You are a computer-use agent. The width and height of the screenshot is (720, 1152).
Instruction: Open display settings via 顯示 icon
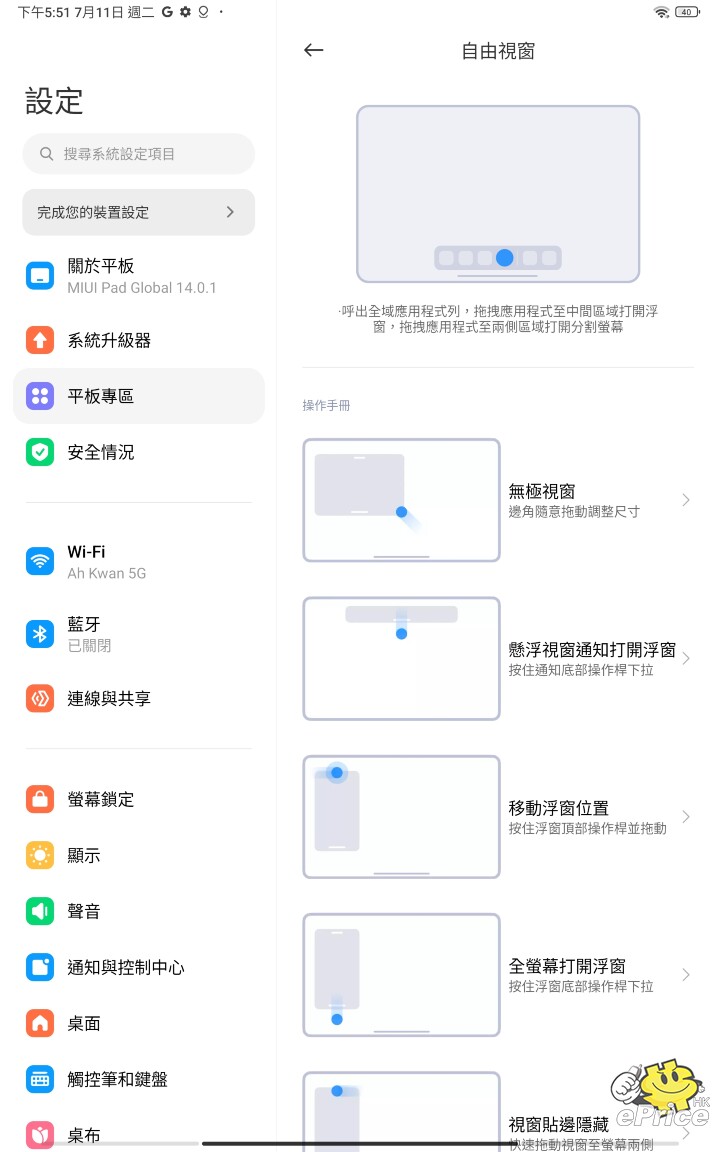point(39,855)
